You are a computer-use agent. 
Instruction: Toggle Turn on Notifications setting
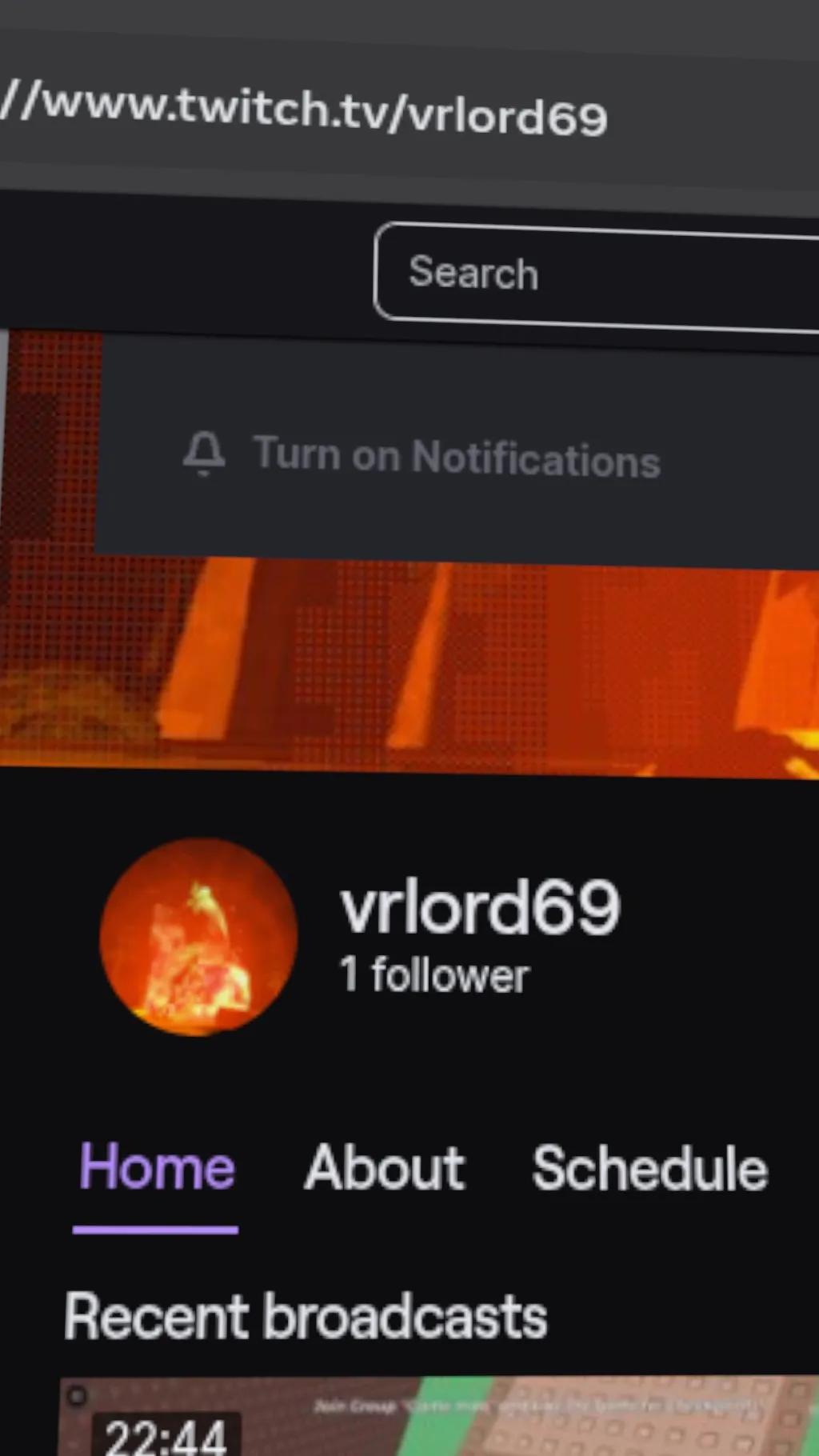(x=456, y=456)
